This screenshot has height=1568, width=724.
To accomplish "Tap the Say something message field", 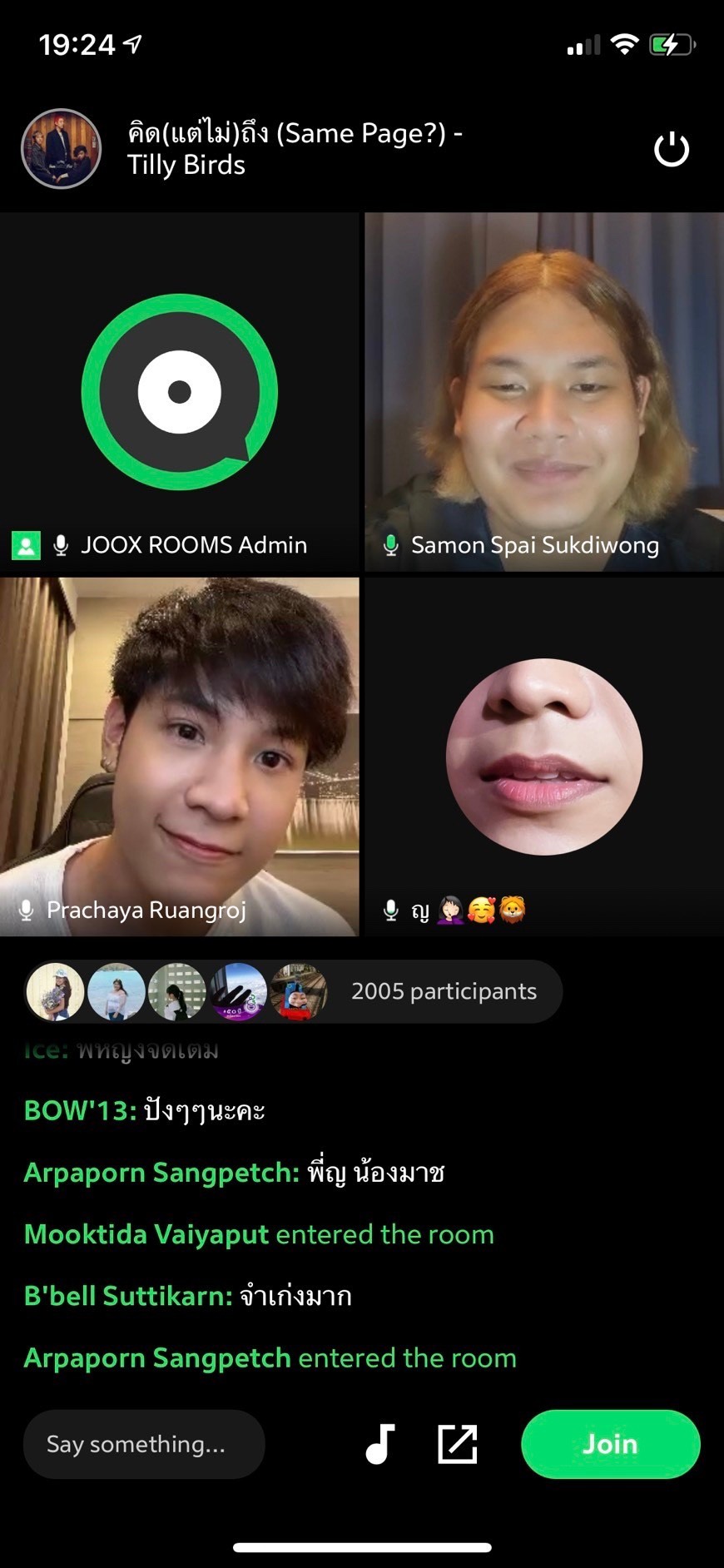I will [x=144, y=1444].
